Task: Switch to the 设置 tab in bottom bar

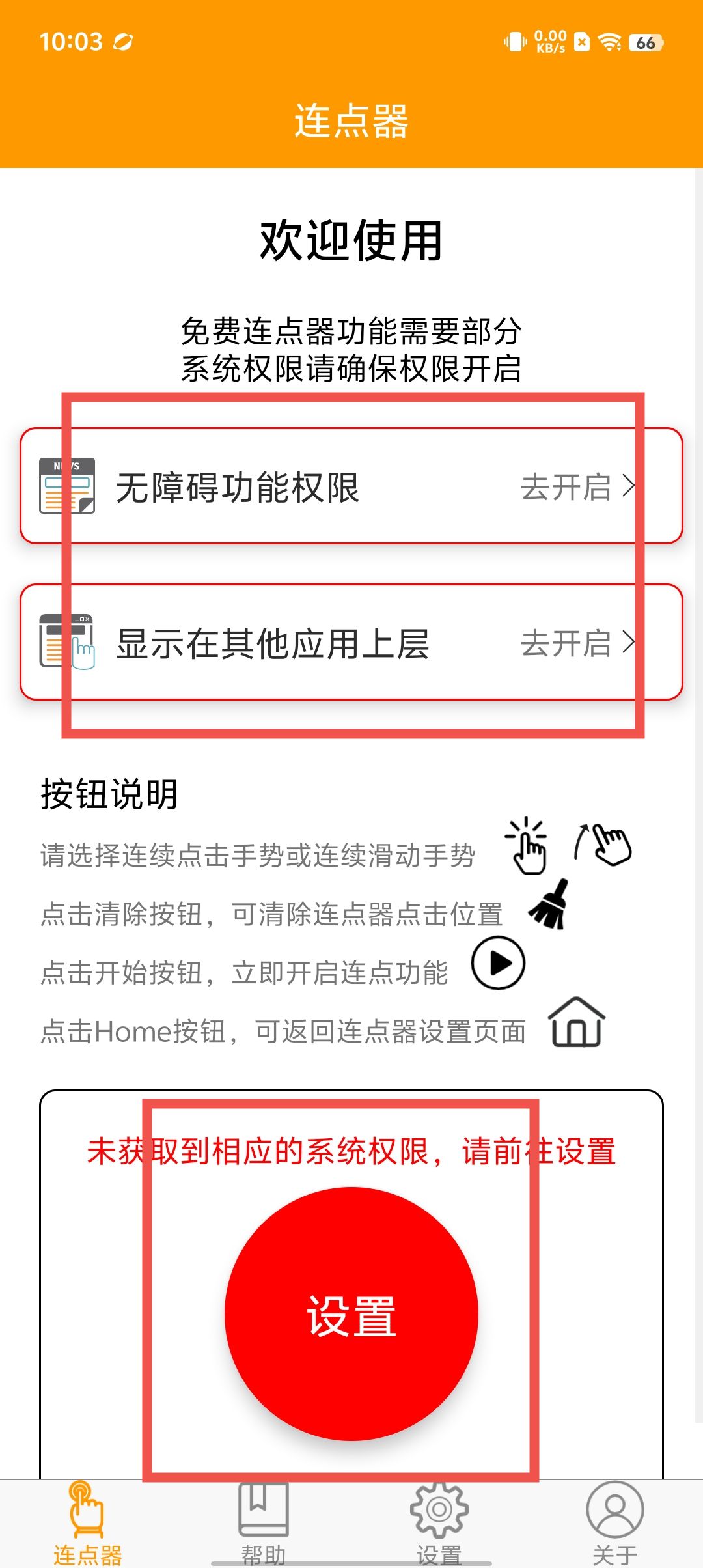Action: click(x=439, y=1522)
